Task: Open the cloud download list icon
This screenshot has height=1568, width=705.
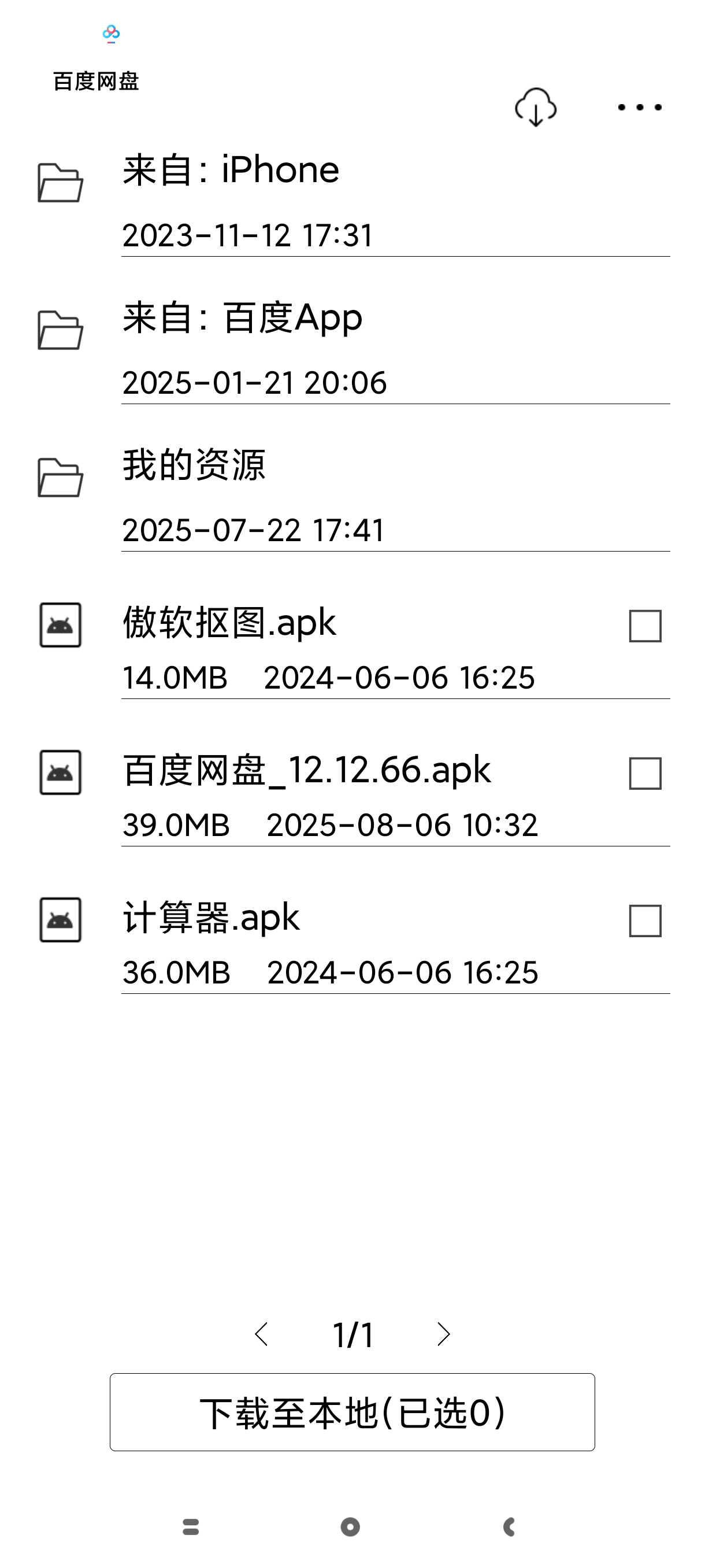Action: [535, 107]
